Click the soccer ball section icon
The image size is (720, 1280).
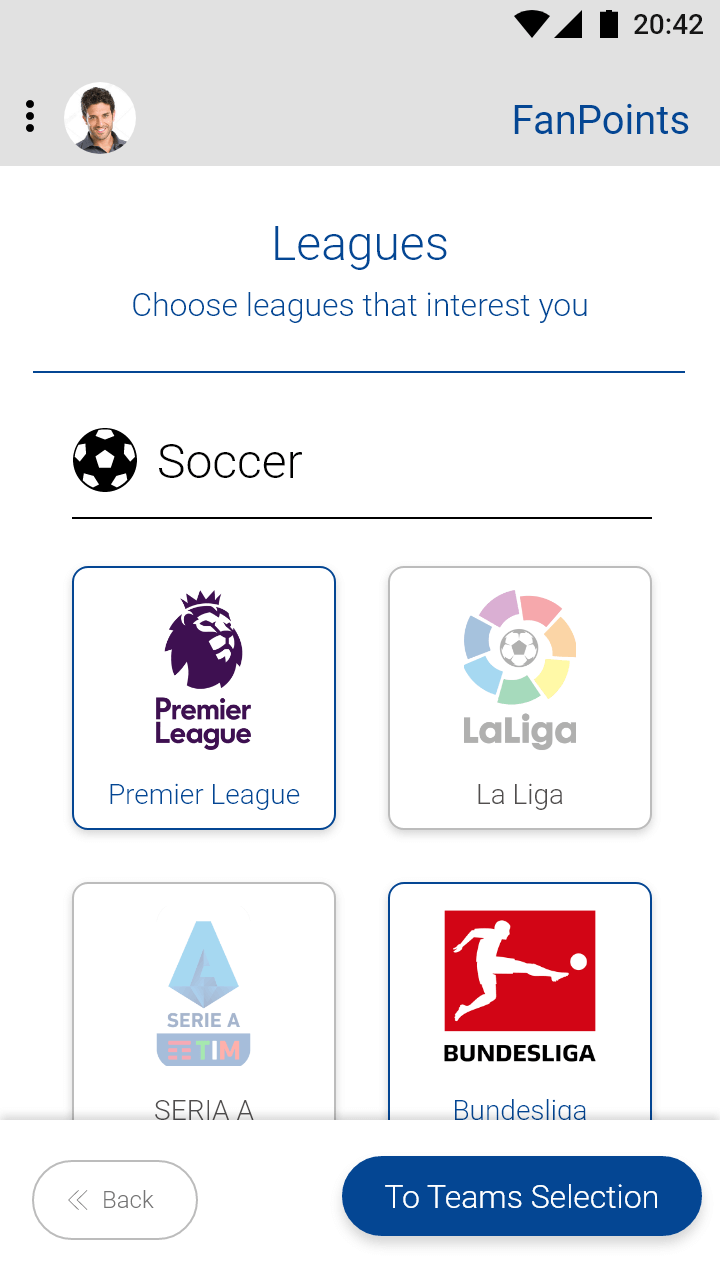tap(104, 461)
